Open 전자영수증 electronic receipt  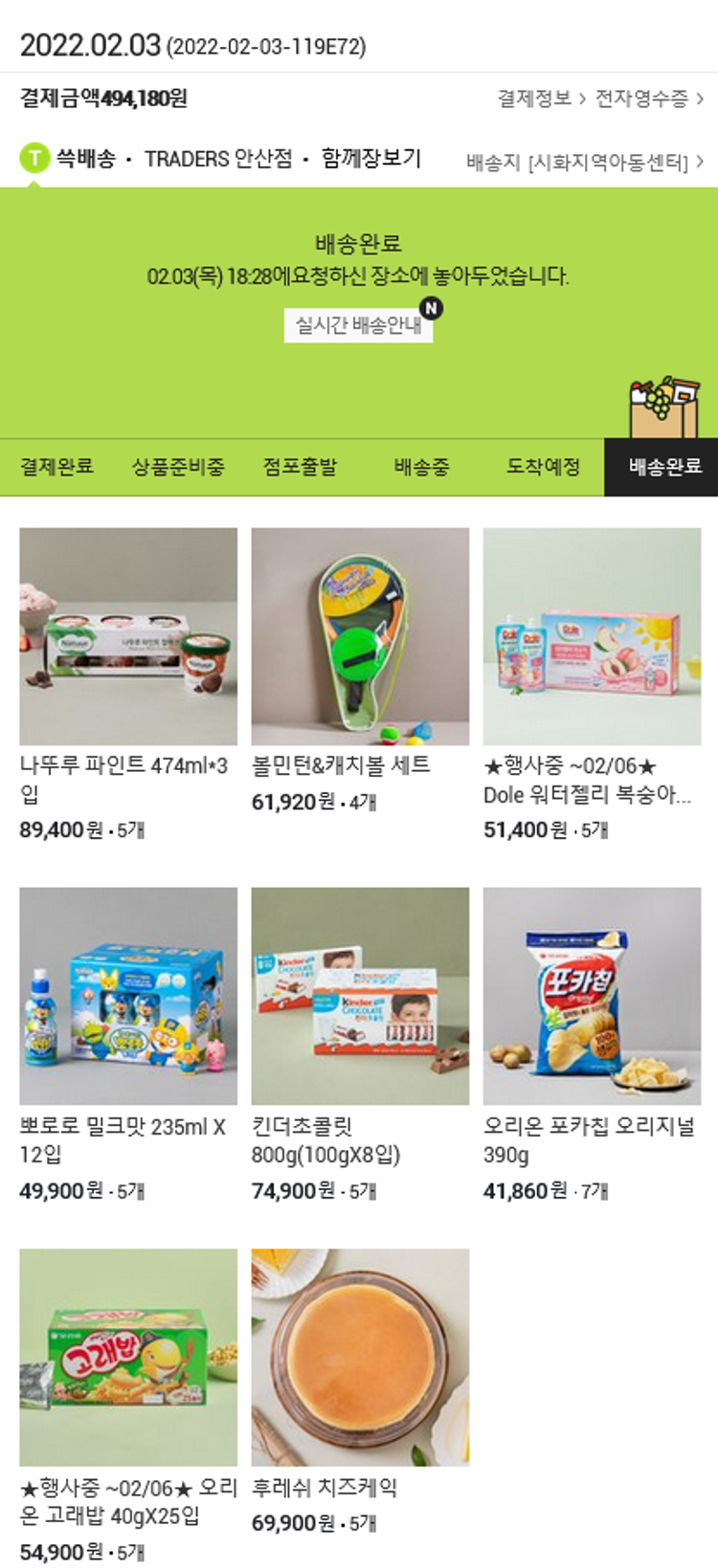[x=648, y=99]
